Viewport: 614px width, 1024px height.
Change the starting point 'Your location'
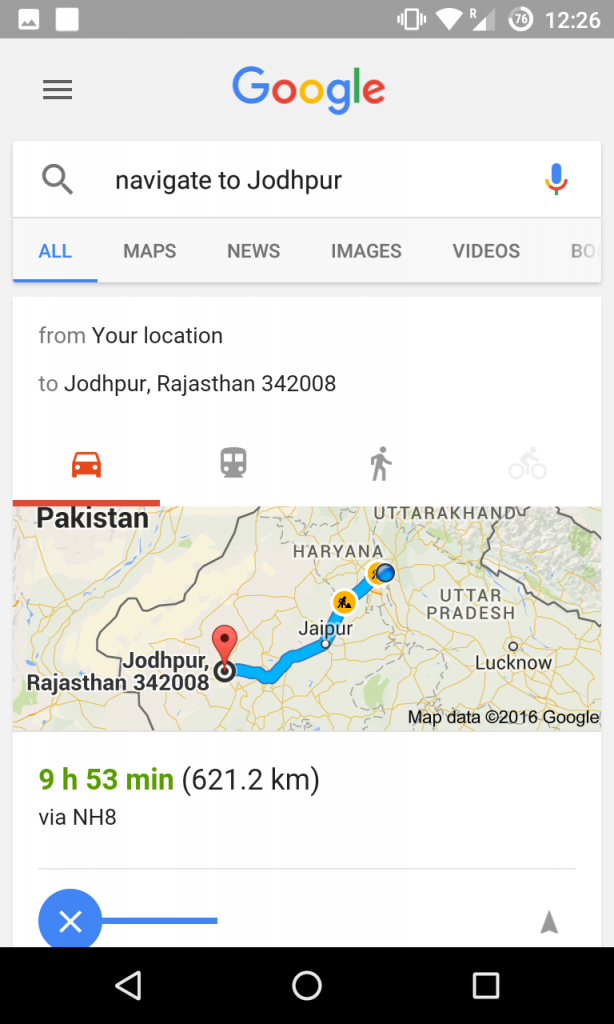click(x=157, y=336)
